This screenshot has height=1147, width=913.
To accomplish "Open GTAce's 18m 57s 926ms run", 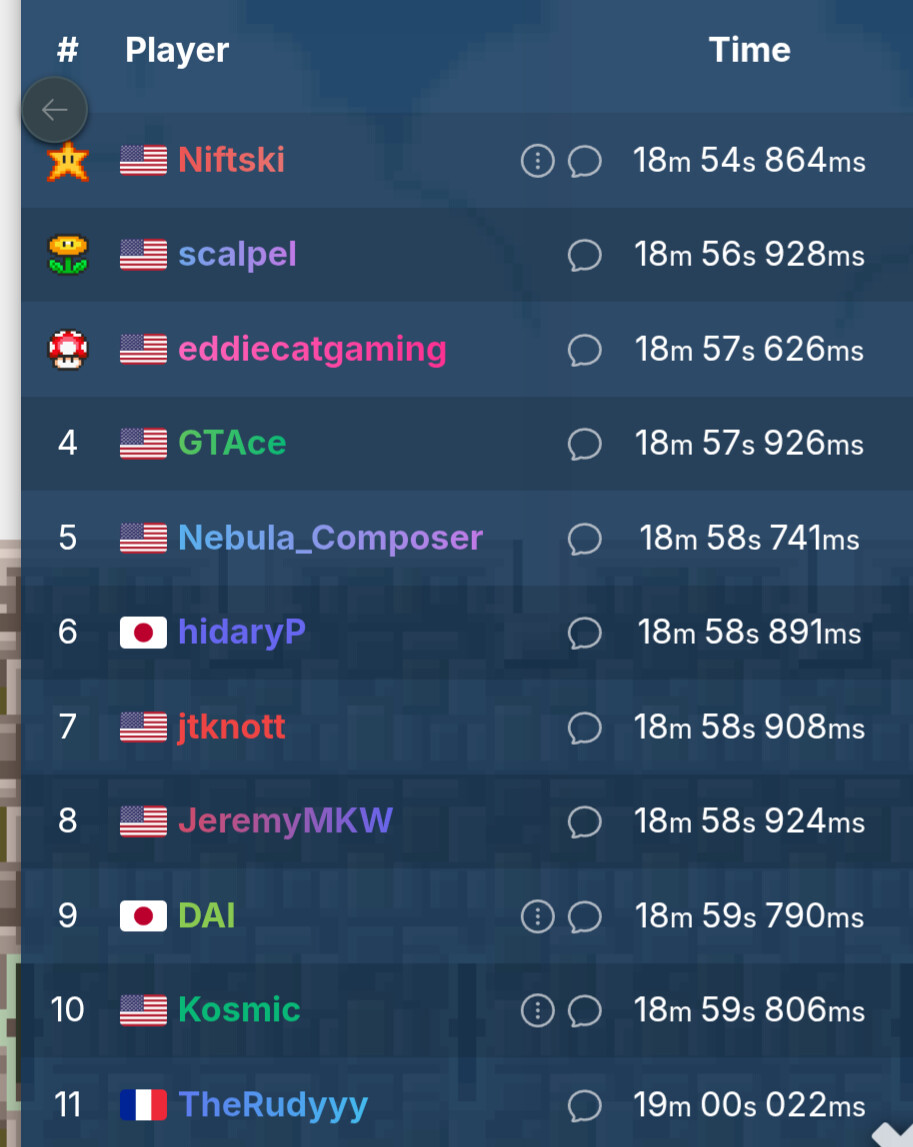I will pyautogui.click(x=749, y=444).
